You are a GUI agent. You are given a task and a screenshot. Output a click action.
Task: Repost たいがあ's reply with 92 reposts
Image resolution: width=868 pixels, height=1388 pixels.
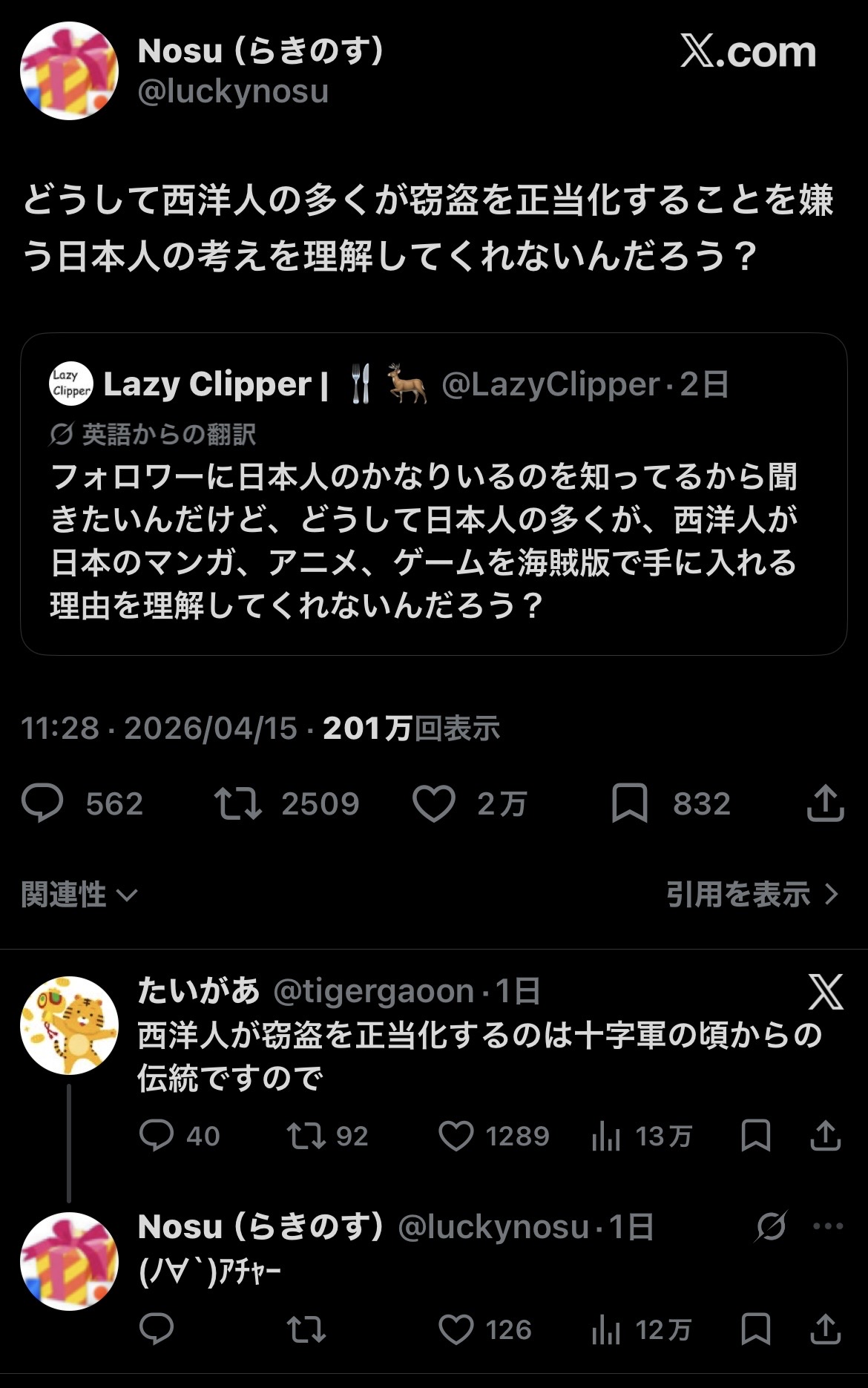[x=306, y=1136]
